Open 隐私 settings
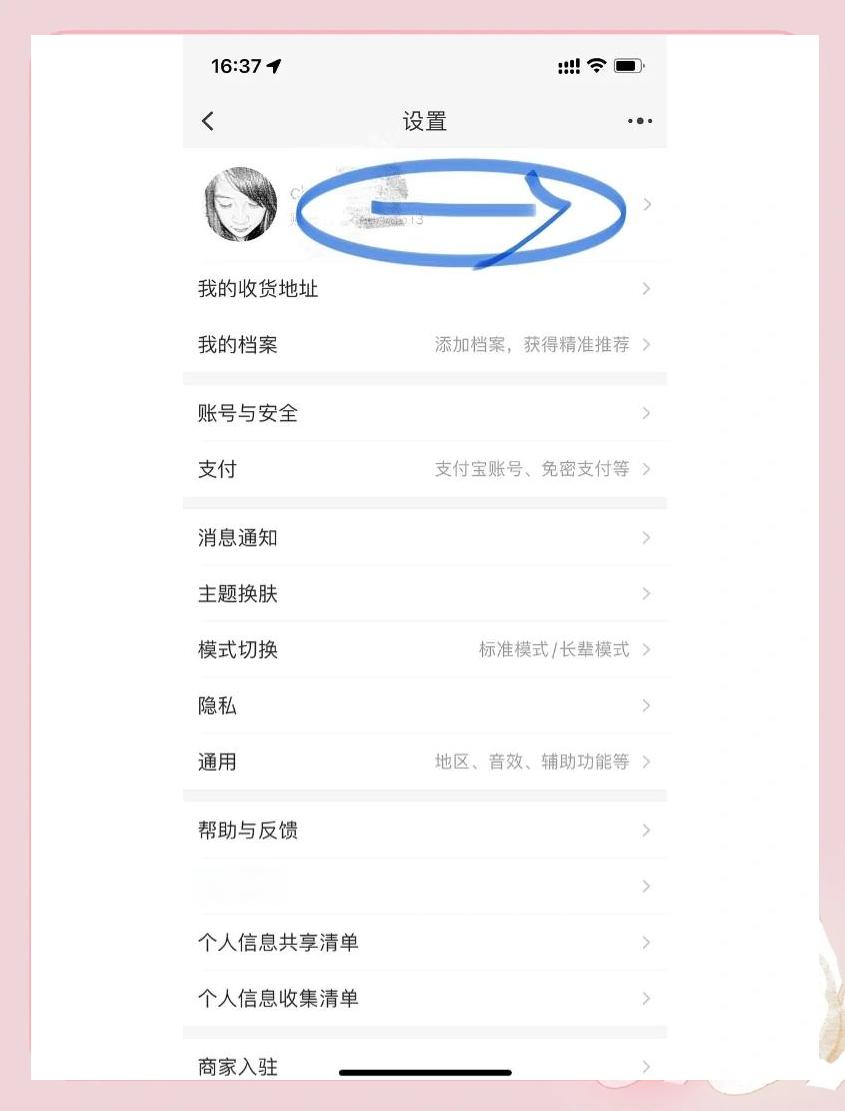Screen dimensions: 845x1111 [424, 706]
